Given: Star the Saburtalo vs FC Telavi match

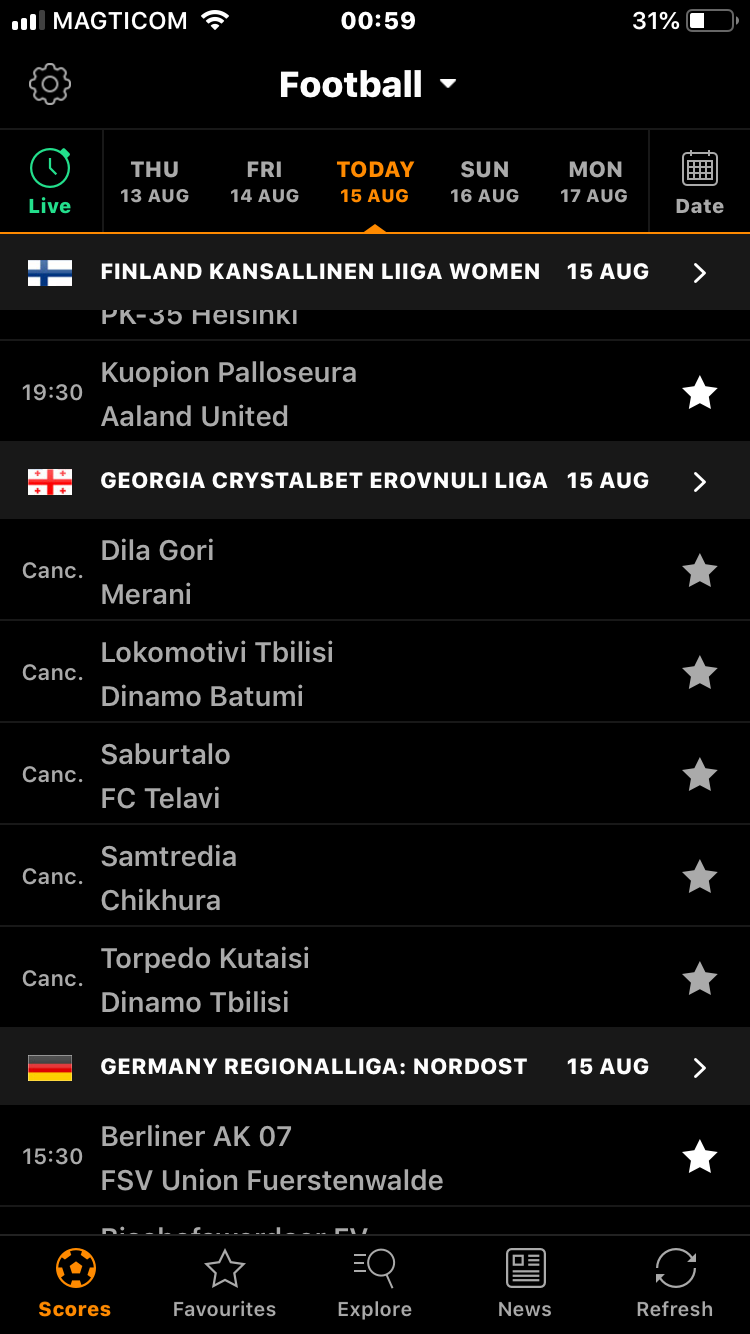Looking at the screenshot, I should 699,775.
